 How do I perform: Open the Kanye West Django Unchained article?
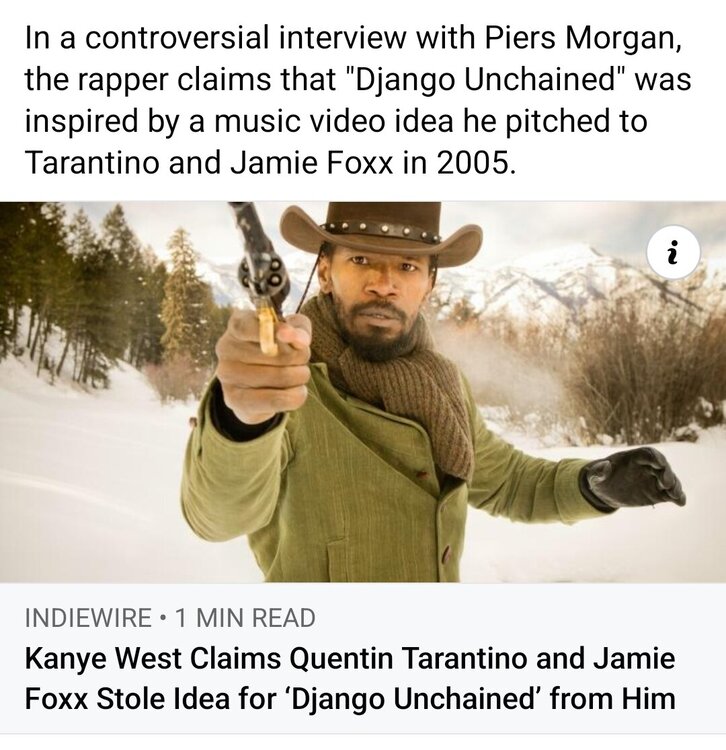(348, 678)
